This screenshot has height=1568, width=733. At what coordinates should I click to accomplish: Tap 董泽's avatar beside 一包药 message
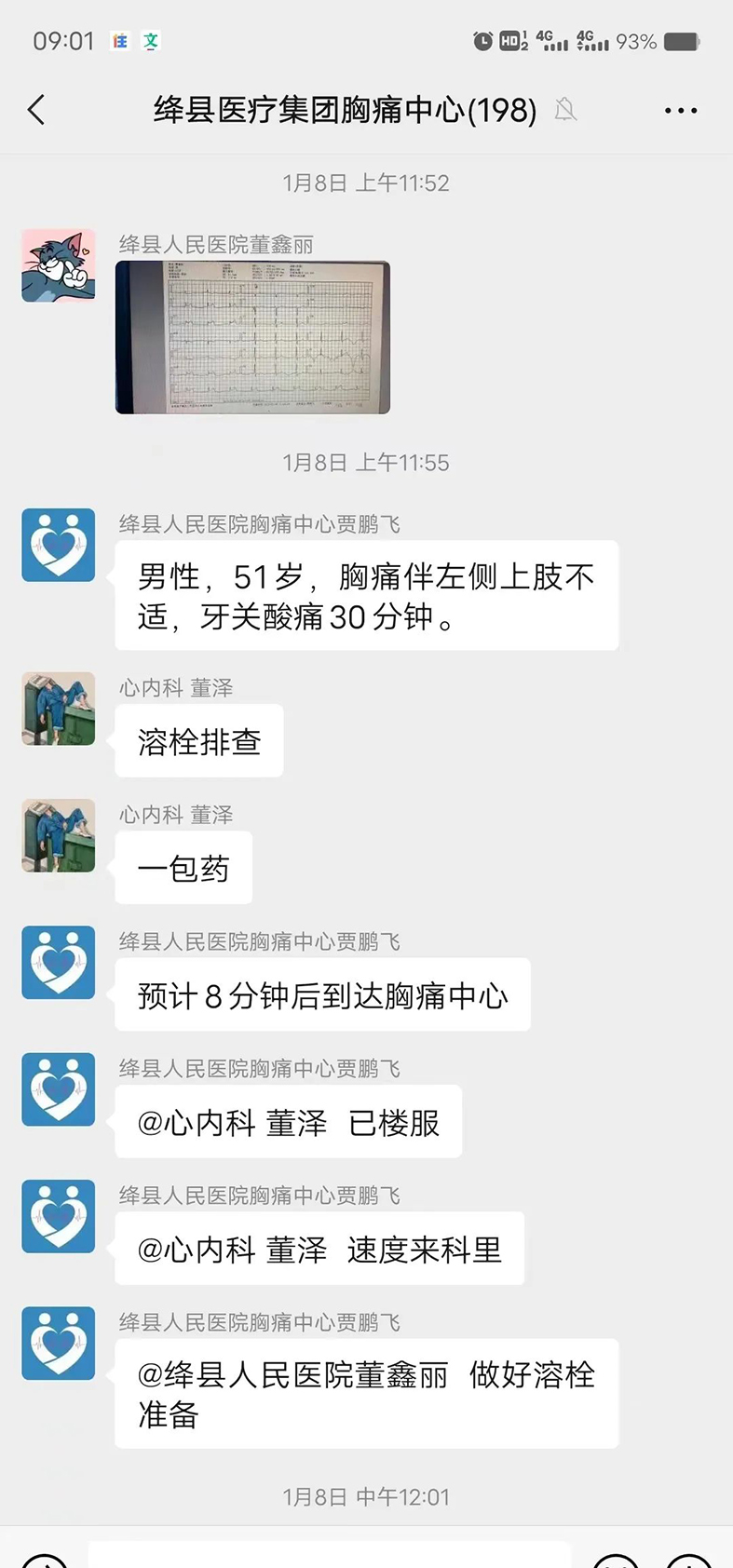pyautogui.click(x=59, y=835)
